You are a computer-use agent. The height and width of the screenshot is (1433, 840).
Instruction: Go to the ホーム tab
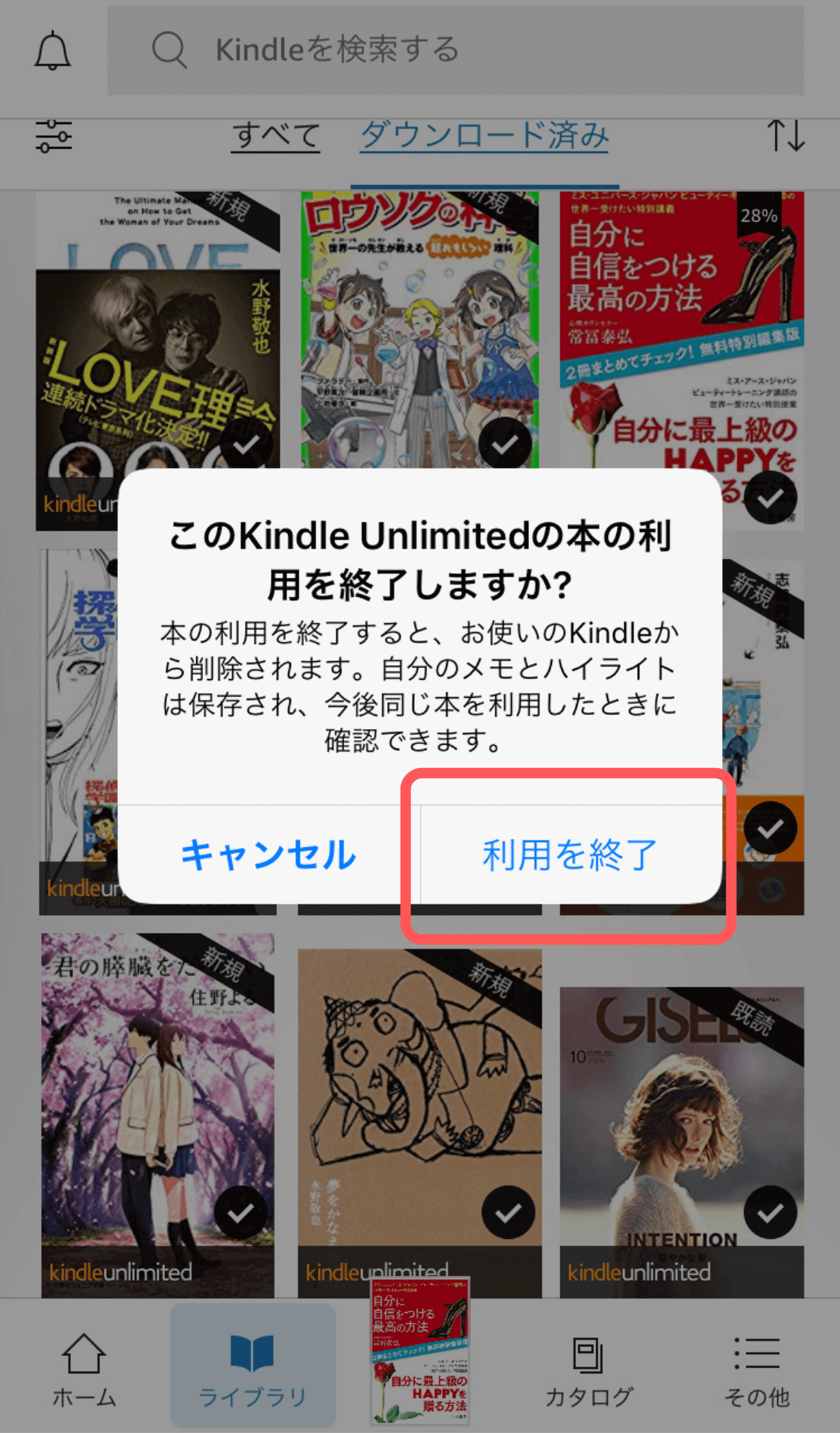pyautogui.click(x=84, y=1370)
